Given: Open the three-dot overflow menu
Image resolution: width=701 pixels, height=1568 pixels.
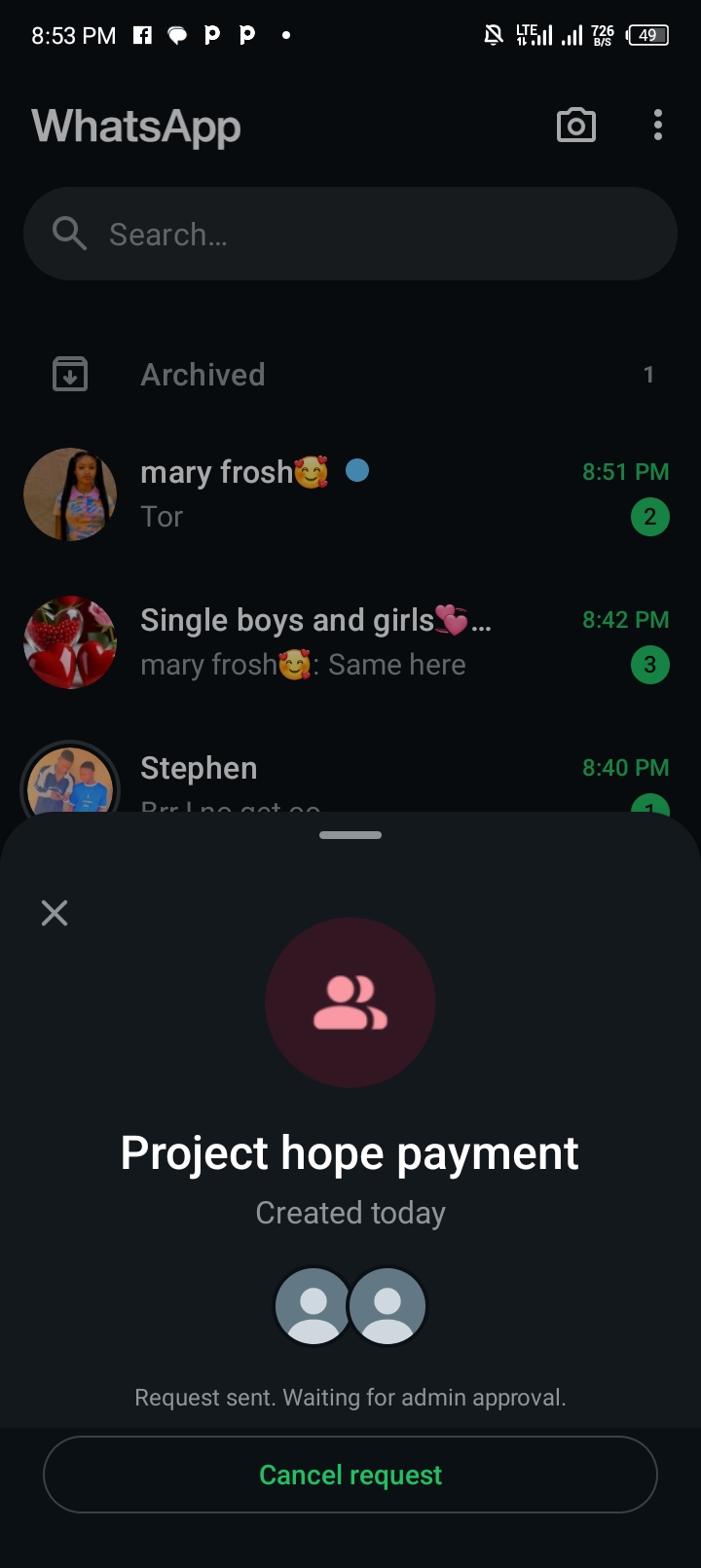Looking at the screenshot, I should (x=658, y=126).
